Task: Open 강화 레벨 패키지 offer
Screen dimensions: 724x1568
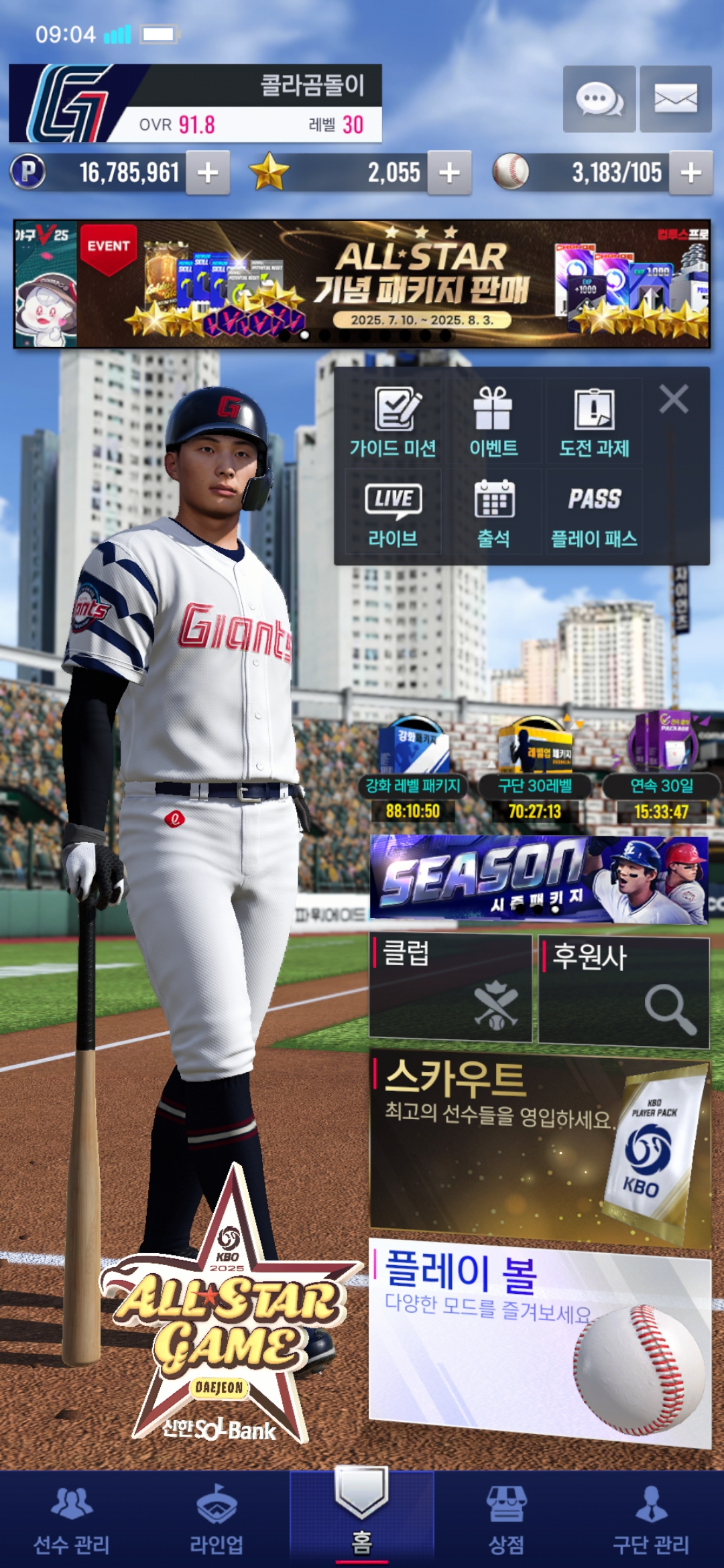Action: [413, 771]
